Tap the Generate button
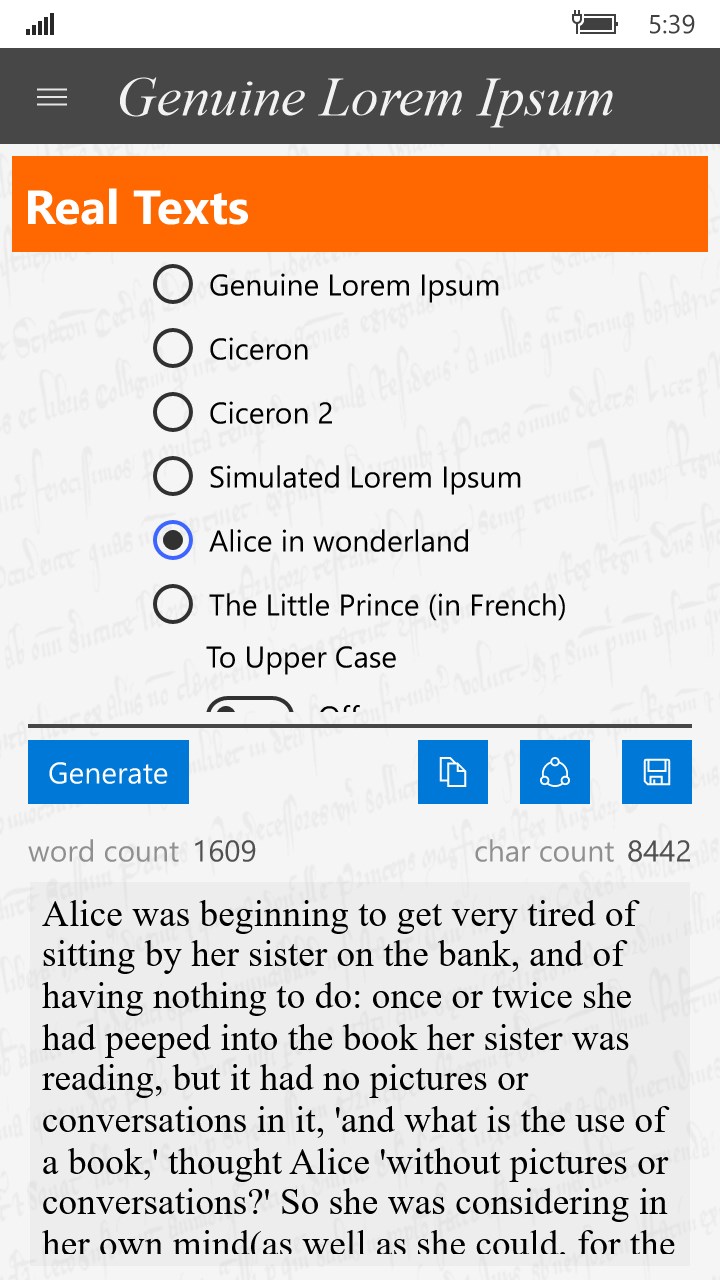 pos(108,772)
